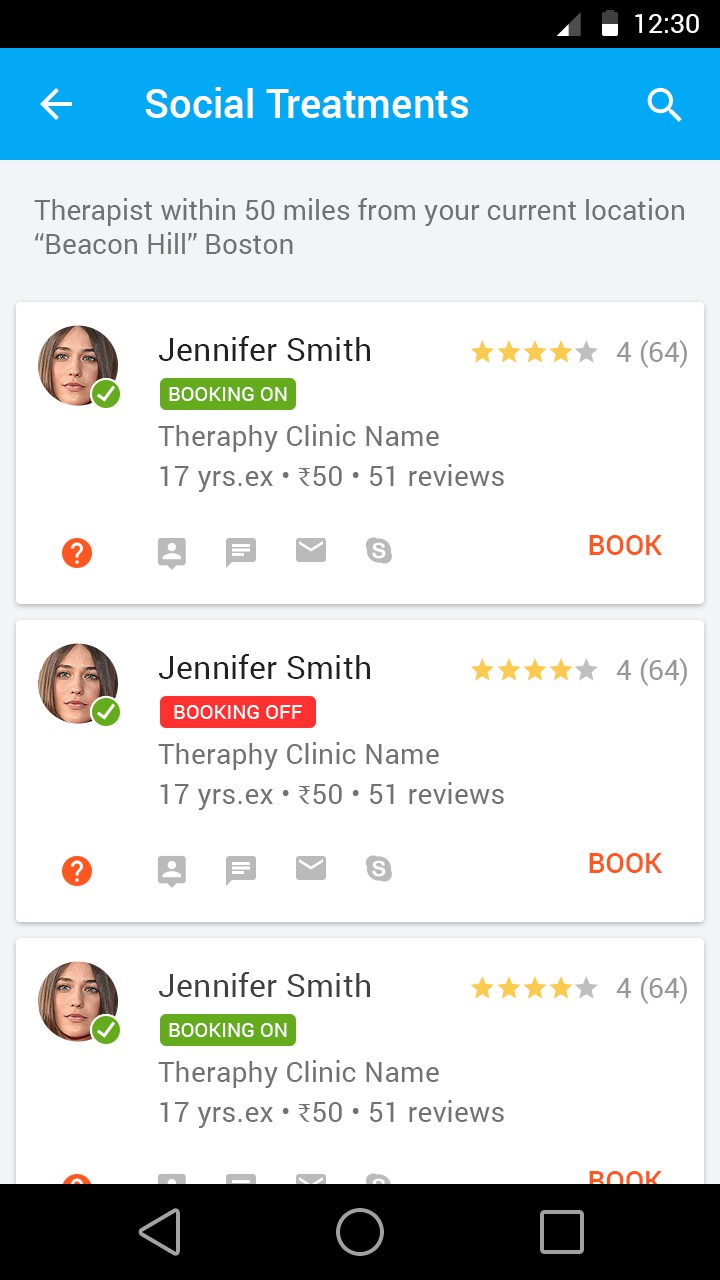This screenshot has width=720, height=1280.
Task: Tap the Skype icon on the Booking Off card
Action: (379, 869)
